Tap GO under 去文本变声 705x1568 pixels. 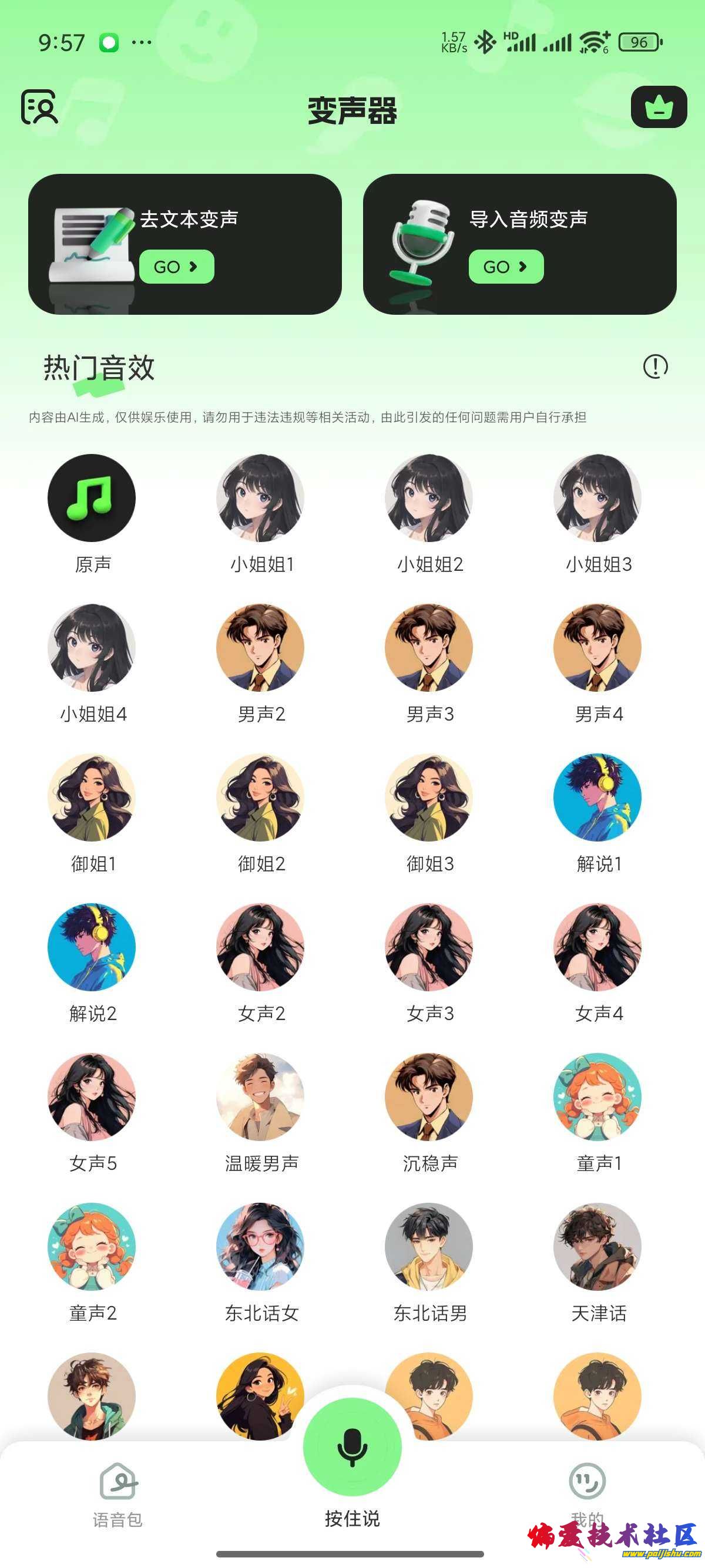[177, 267]
